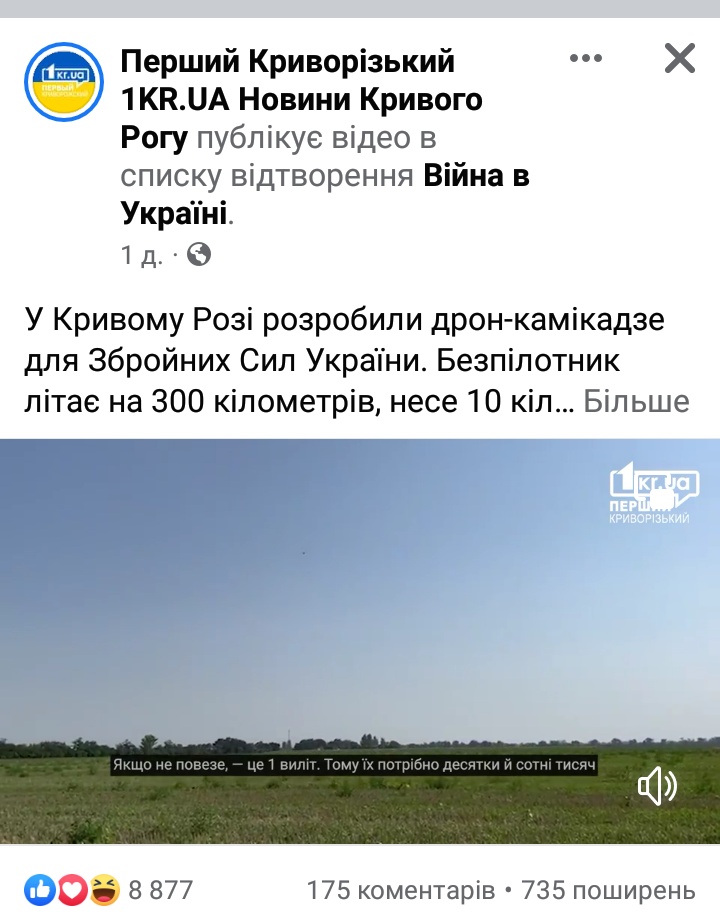View the 8 877 reactions list
Image resolution: width=720 pixels, height=923 pixels.
108,889
